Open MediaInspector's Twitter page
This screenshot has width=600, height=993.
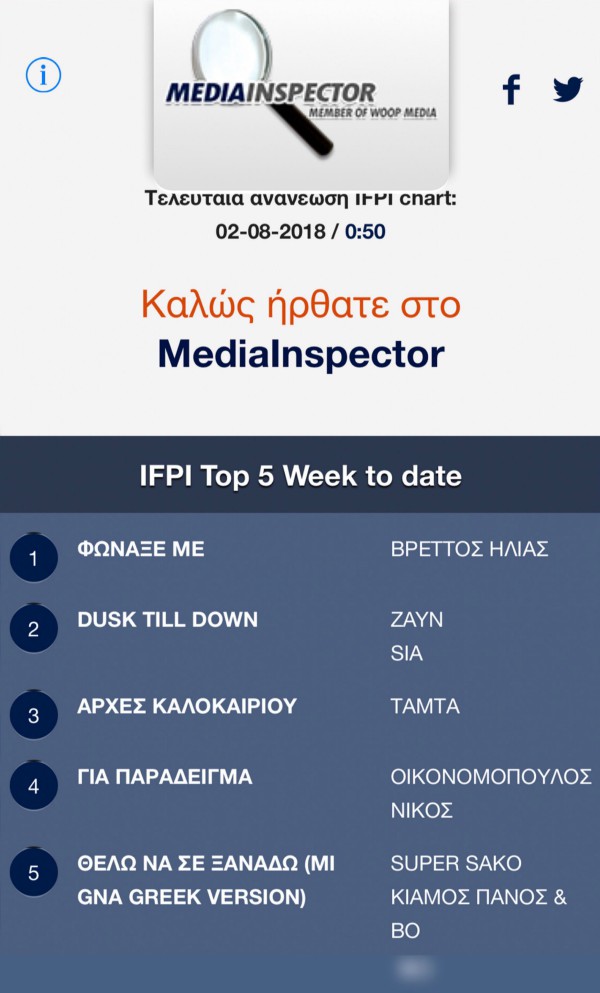click(x=568, y=90)
